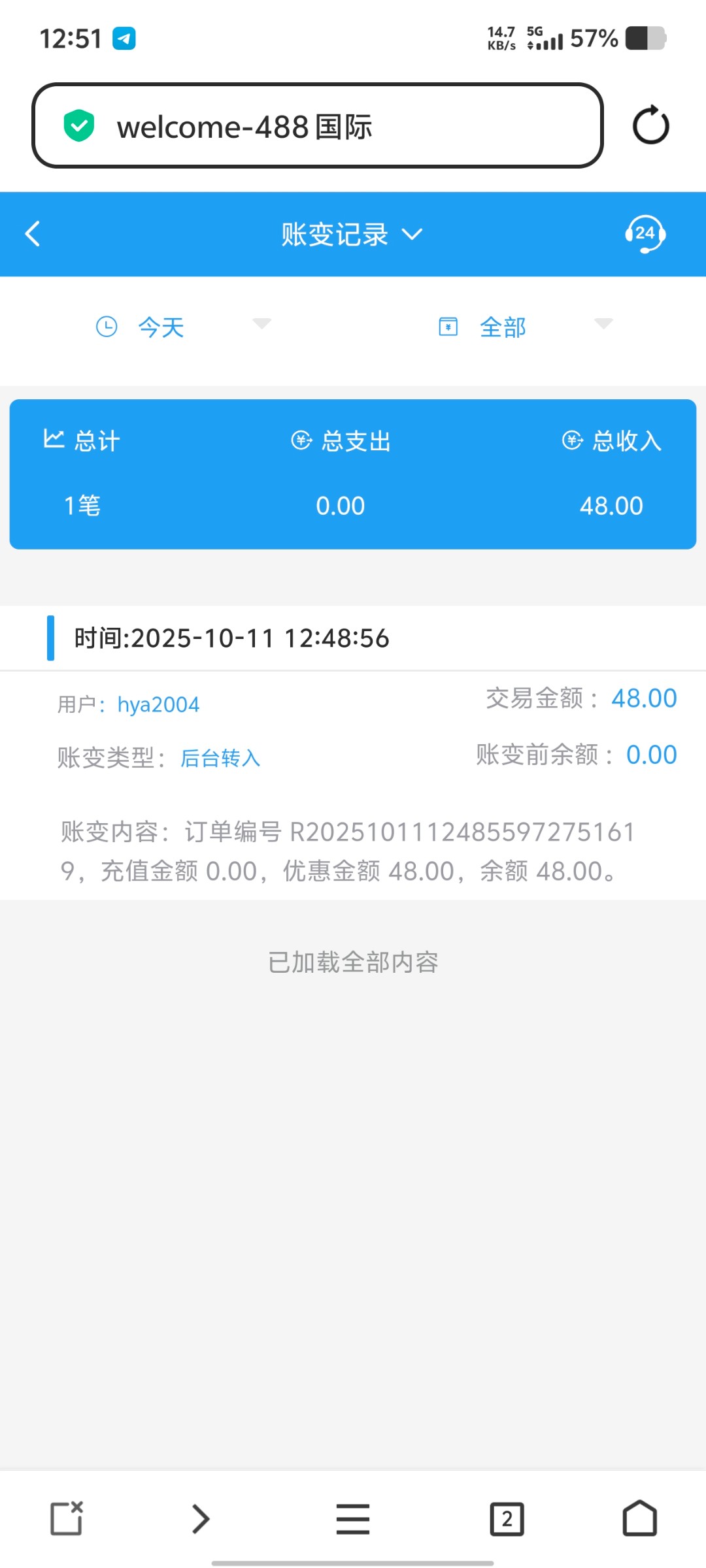This screenshot has height=1568, width=706.
Task: Open the 今天 date filter
Action: 183,326
